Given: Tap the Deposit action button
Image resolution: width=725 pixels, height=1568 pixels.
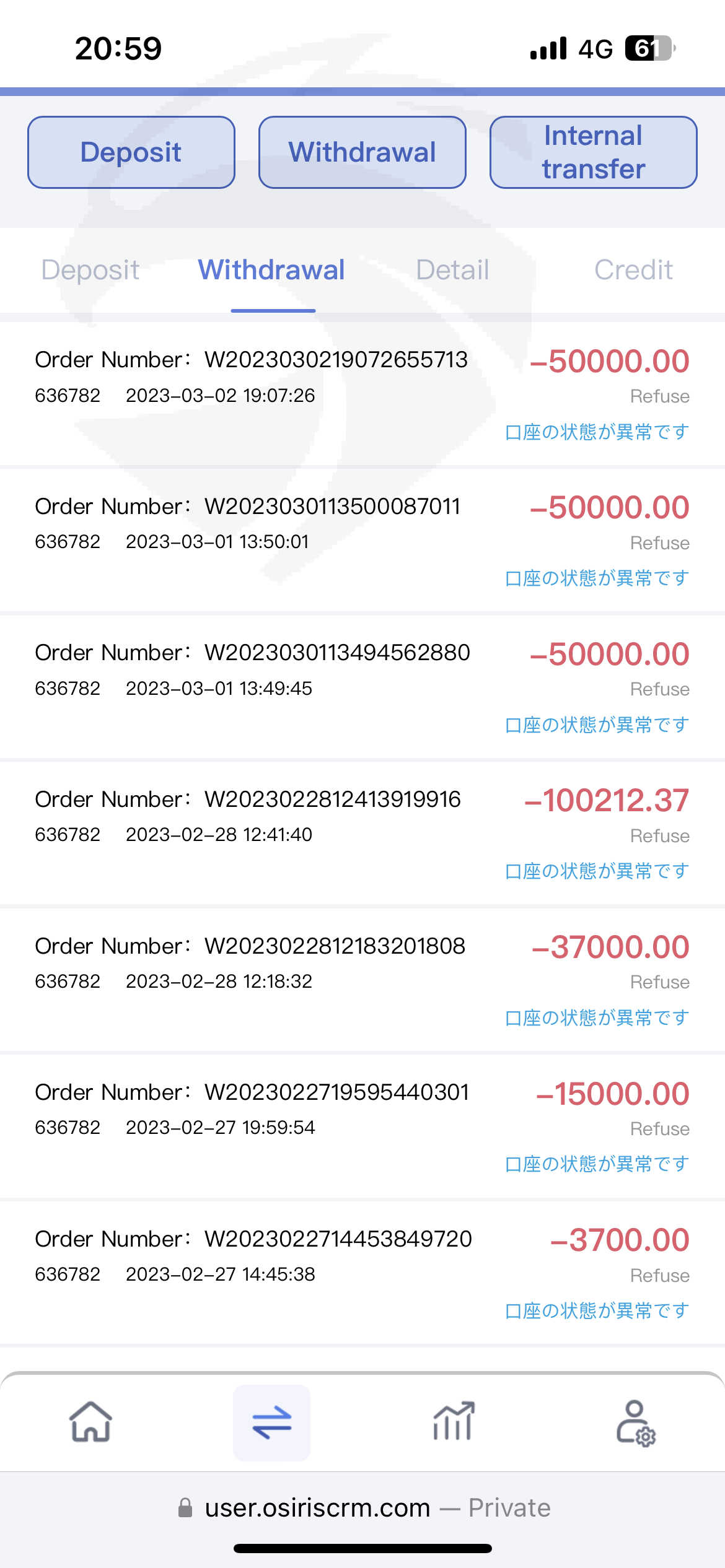Looking at the screenshot, I should [131, 152].
